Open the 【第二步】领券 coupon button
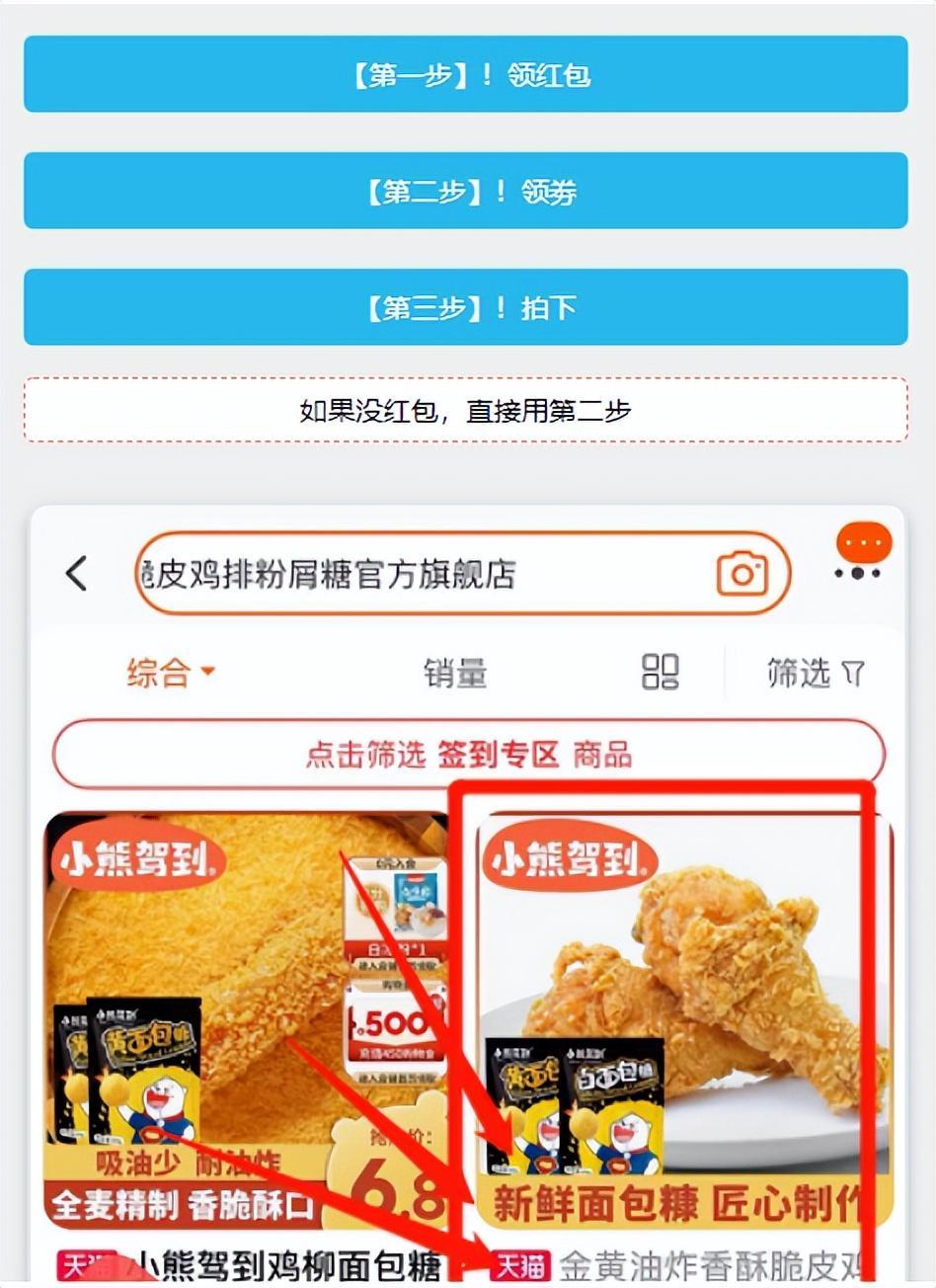 (x=466, y=191)
